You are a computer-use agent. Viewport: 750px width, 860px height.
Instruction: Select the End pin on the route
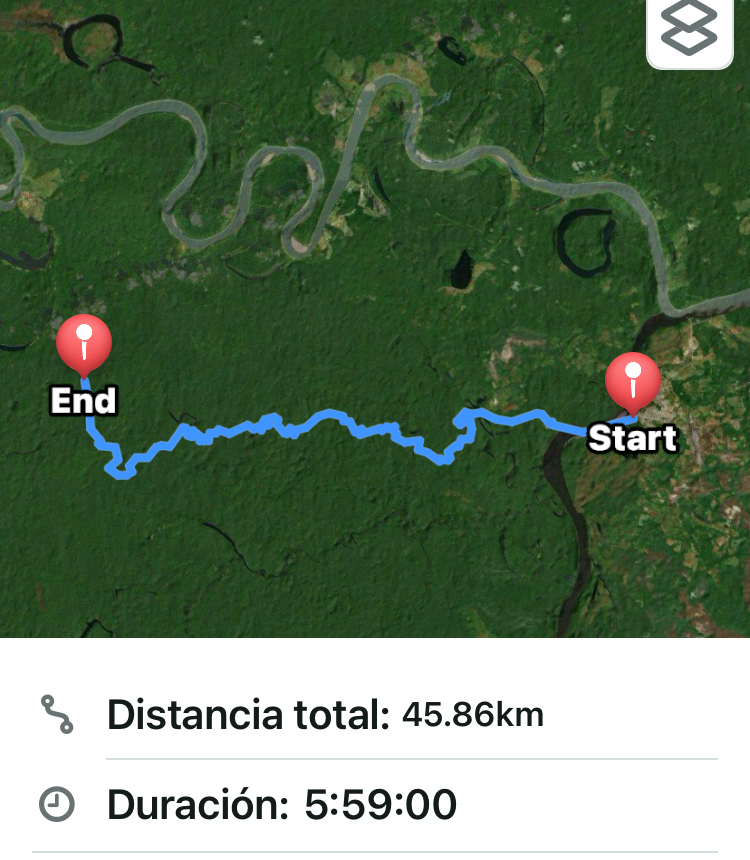click(x=85, y=343)
